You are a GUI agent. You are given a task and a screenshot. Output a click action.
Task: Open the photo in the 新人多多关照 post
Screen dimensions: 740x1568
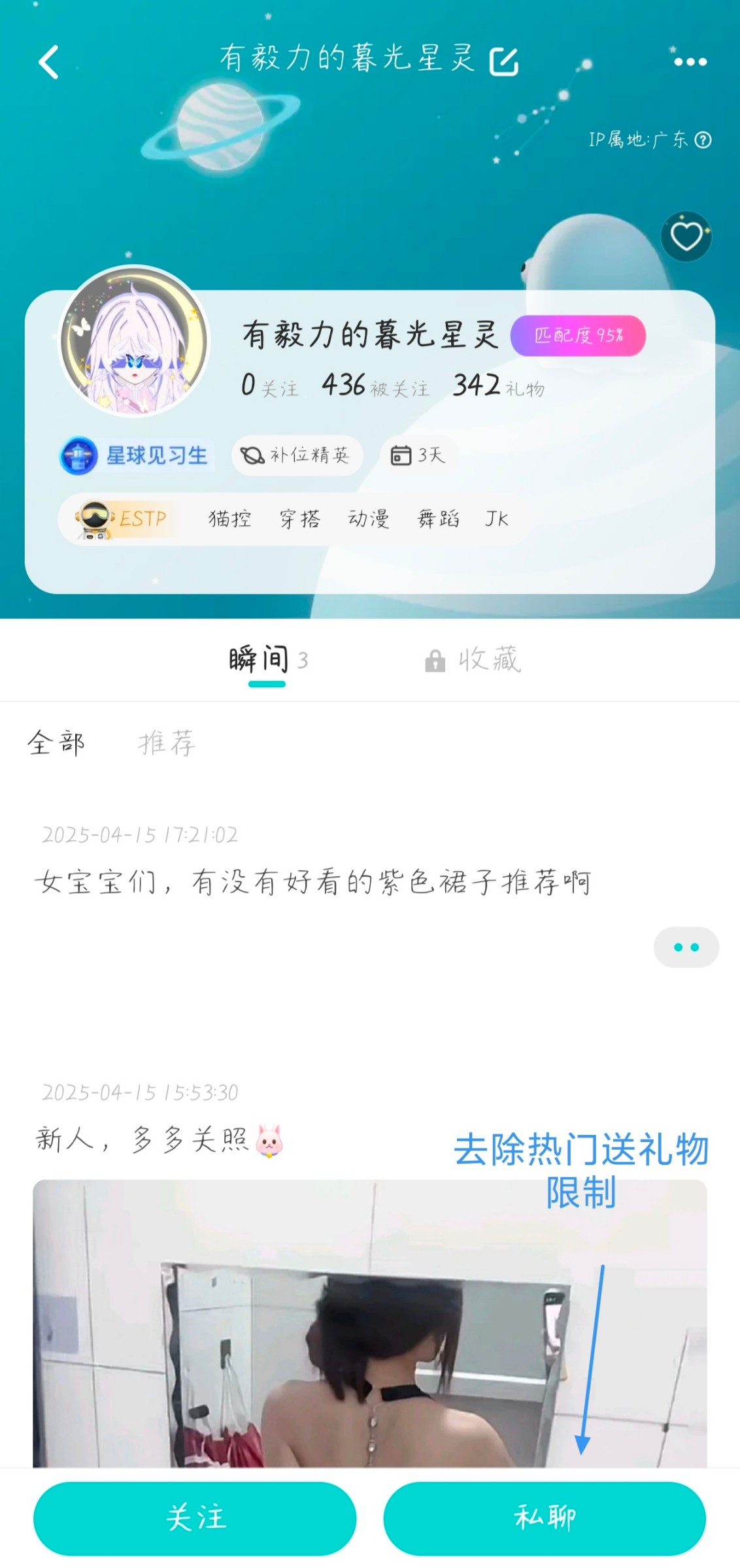pos(370,1326)
